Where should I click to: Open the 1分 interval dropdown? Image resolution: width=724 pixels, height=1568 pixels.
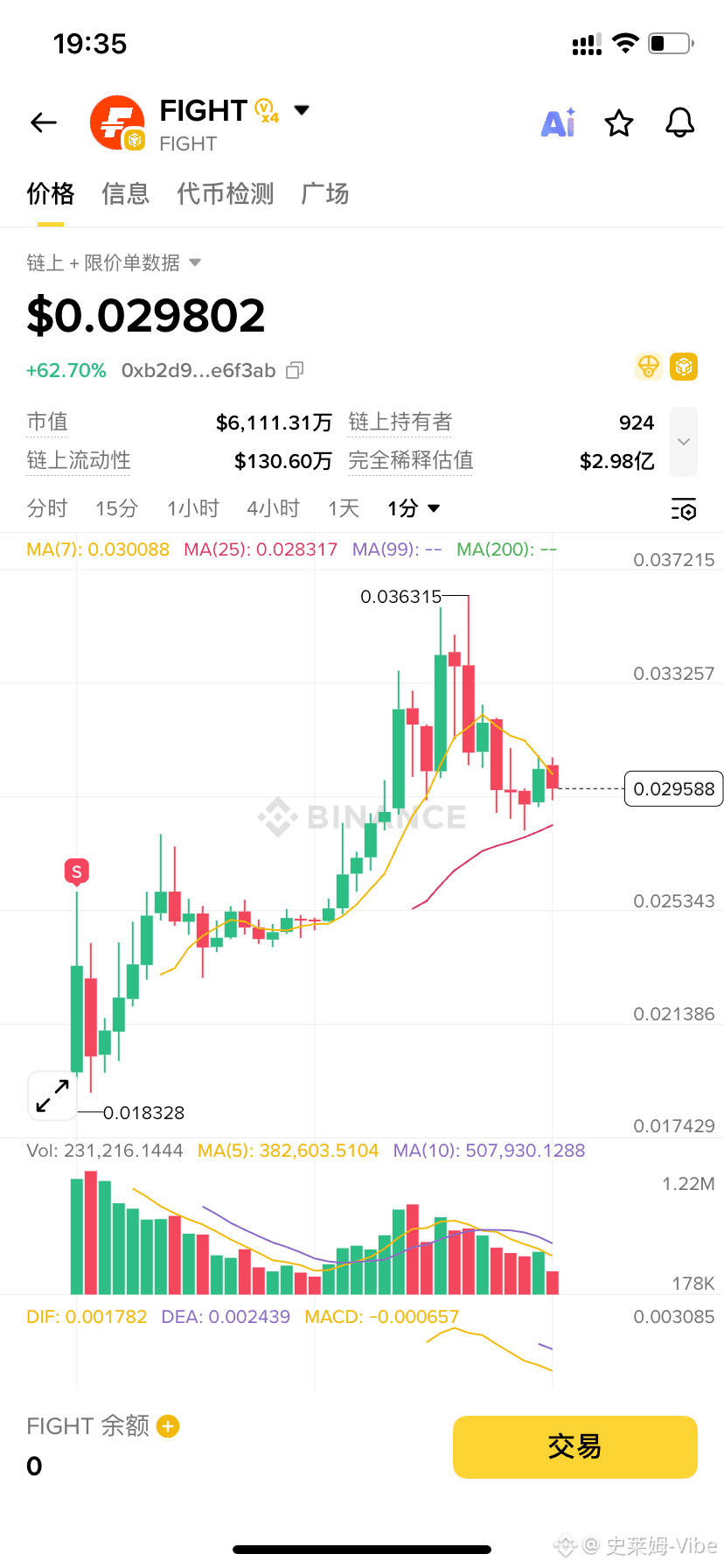click(x=414, y=508)
